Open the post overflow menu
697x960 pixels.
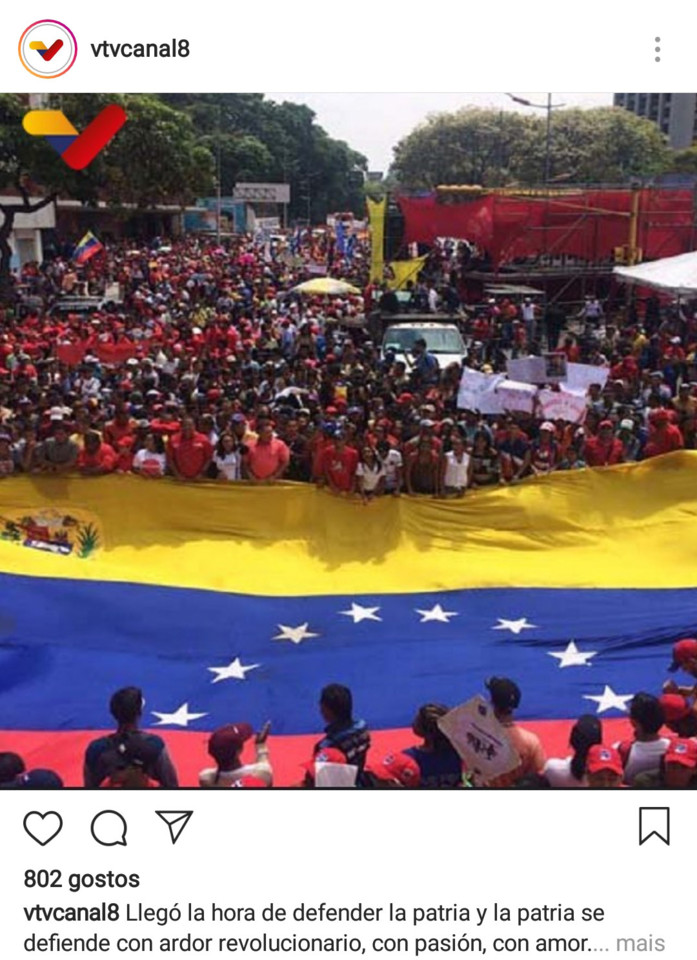point(657,49)
